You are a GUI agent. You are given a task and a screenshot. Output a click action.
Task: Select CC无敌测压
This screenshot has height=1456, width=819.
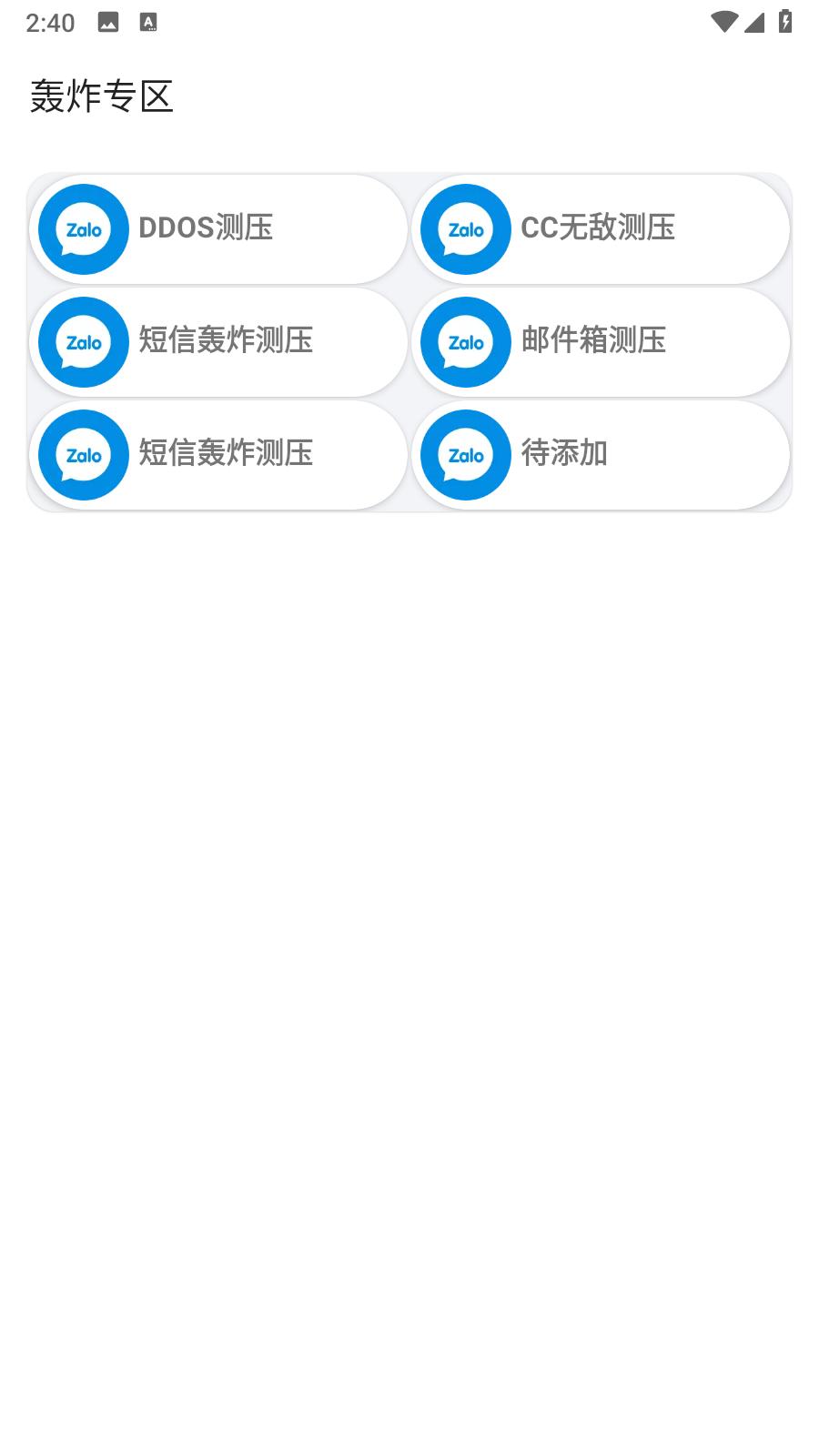[601, 228]
